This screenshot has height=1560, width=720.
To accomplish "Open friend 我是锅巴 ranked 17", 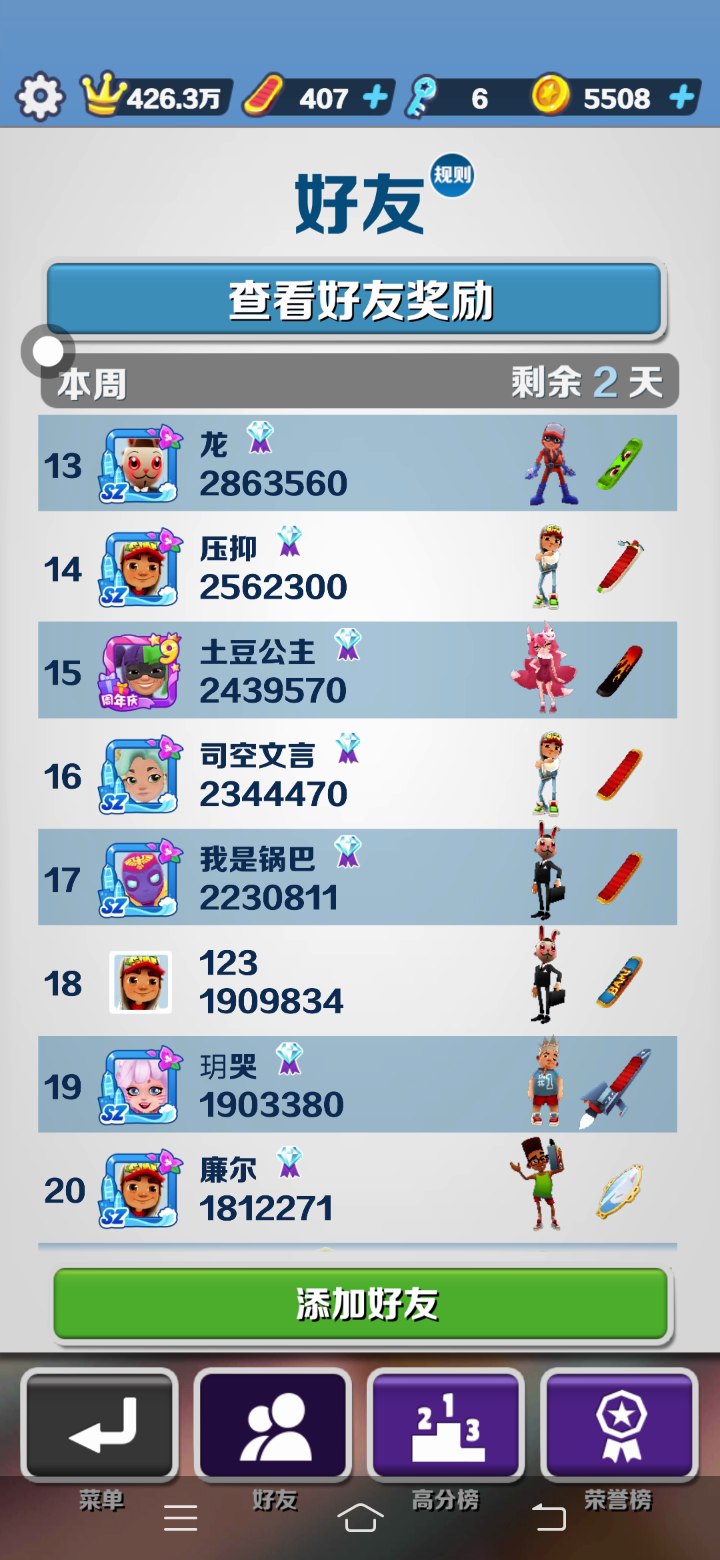I will pyautogui.click(x=357, y=877).
